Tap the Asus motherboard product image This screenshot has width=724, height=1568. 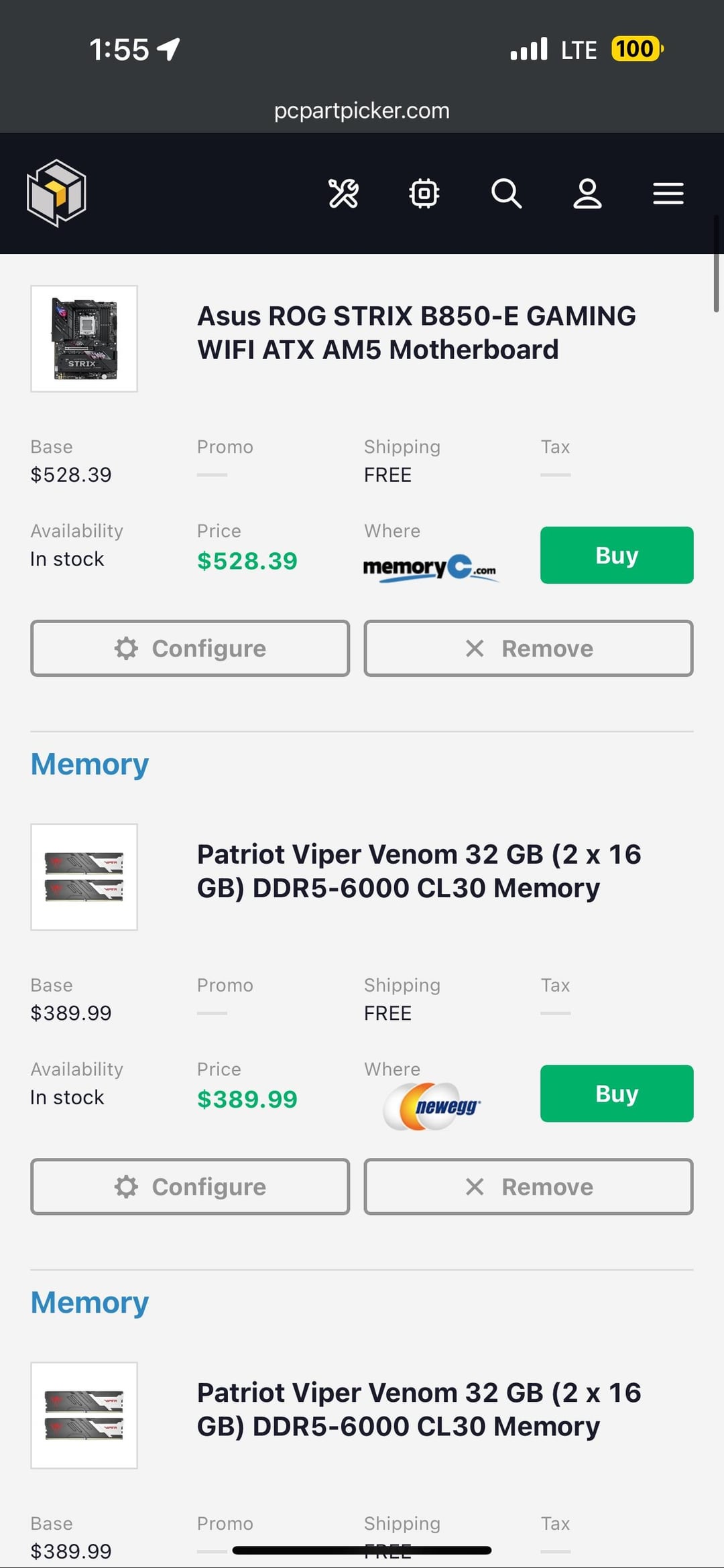point(84,339)
